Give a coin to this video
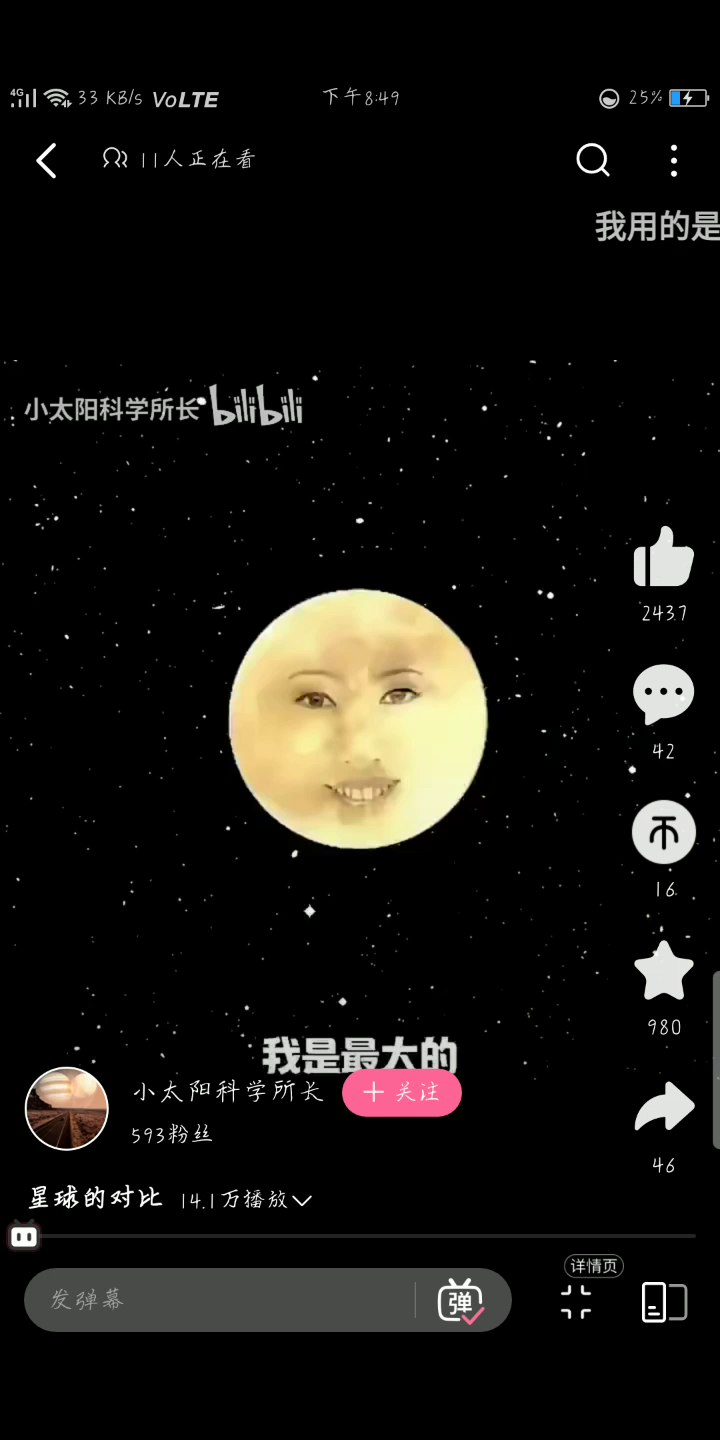Screen dimensions: 720x1440 point(664,832)
